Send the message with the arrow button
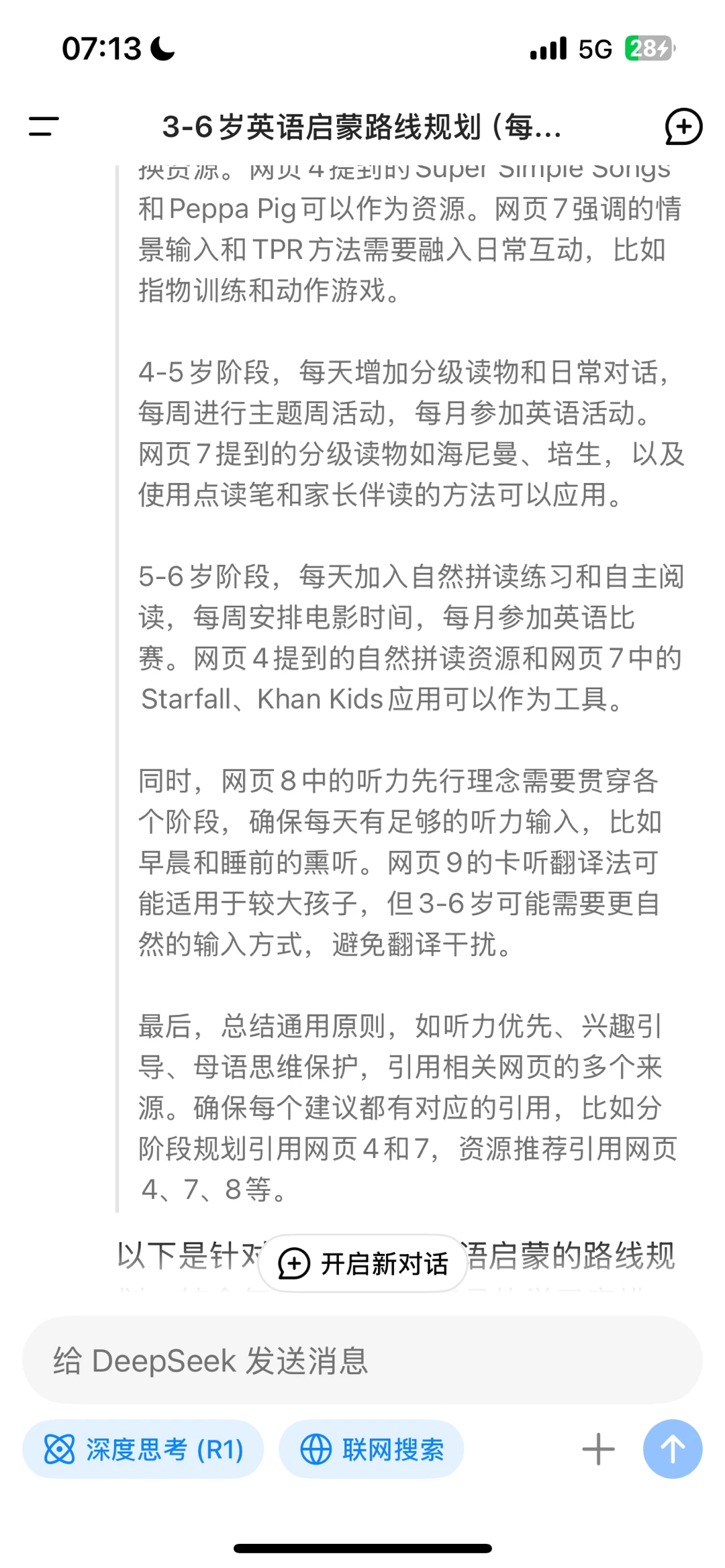Viewport: 725px width, 1568px height. (x=673, y=1449)
